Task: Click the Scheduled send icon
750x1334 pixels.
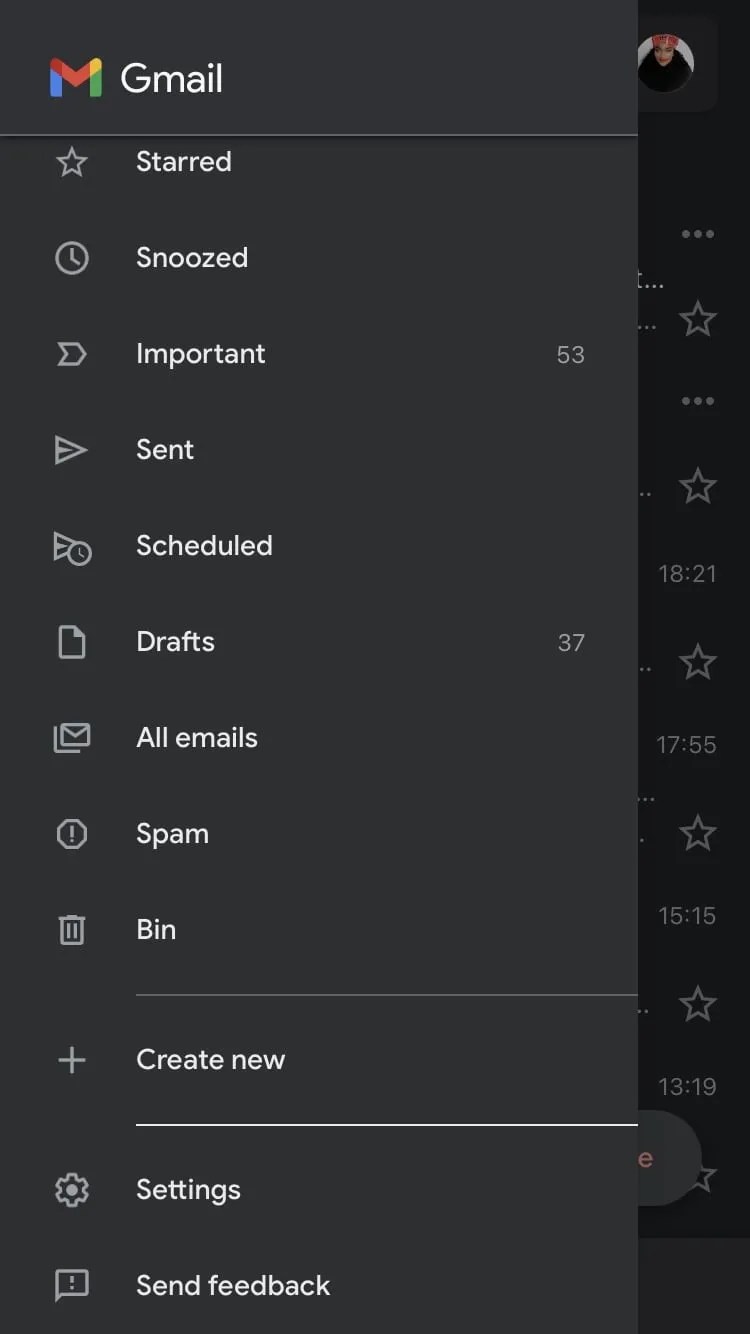Action: pos(71,546)
